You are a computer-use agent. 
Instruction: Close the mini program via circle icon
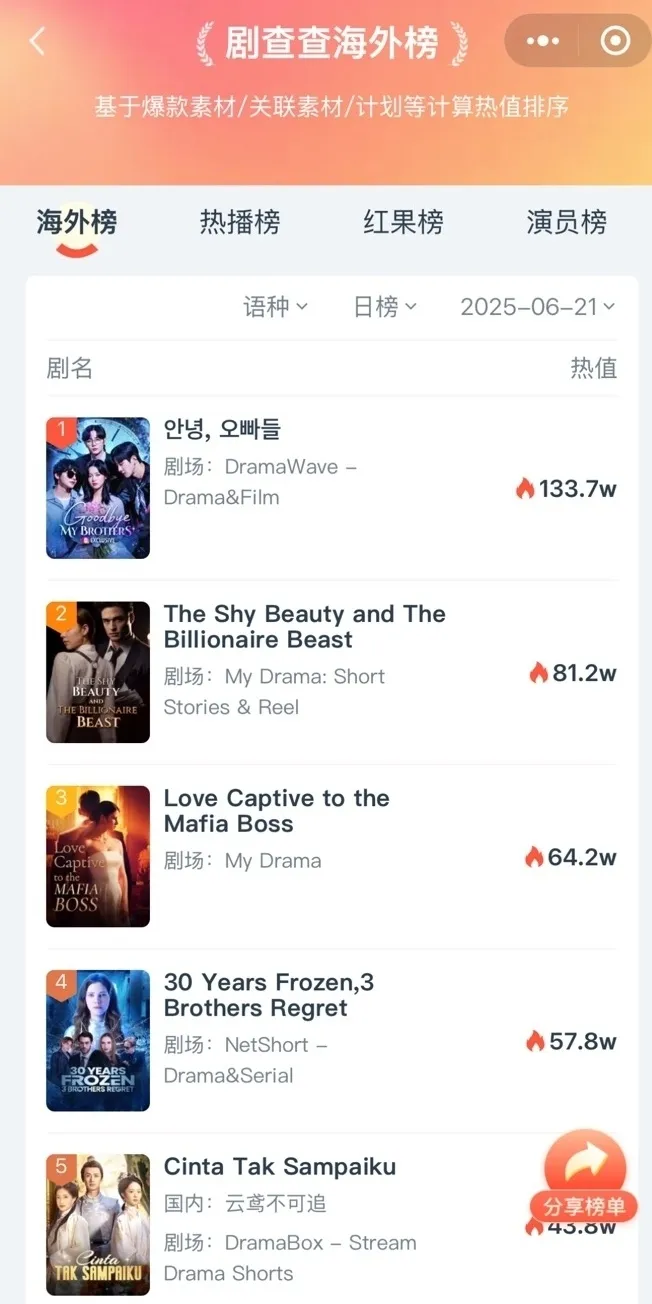[614, 41]
